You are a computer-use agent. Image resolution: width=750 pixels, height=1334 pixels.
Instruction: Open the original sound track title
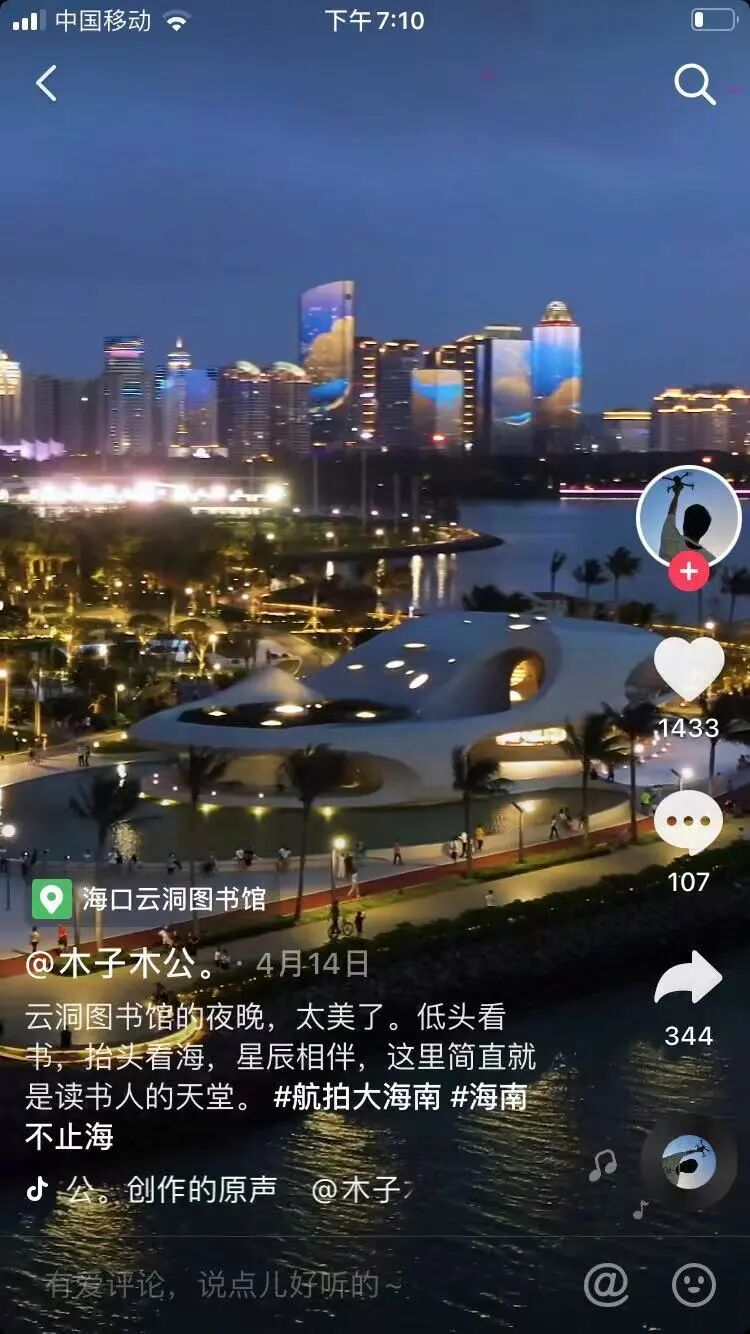[171, 1189]
